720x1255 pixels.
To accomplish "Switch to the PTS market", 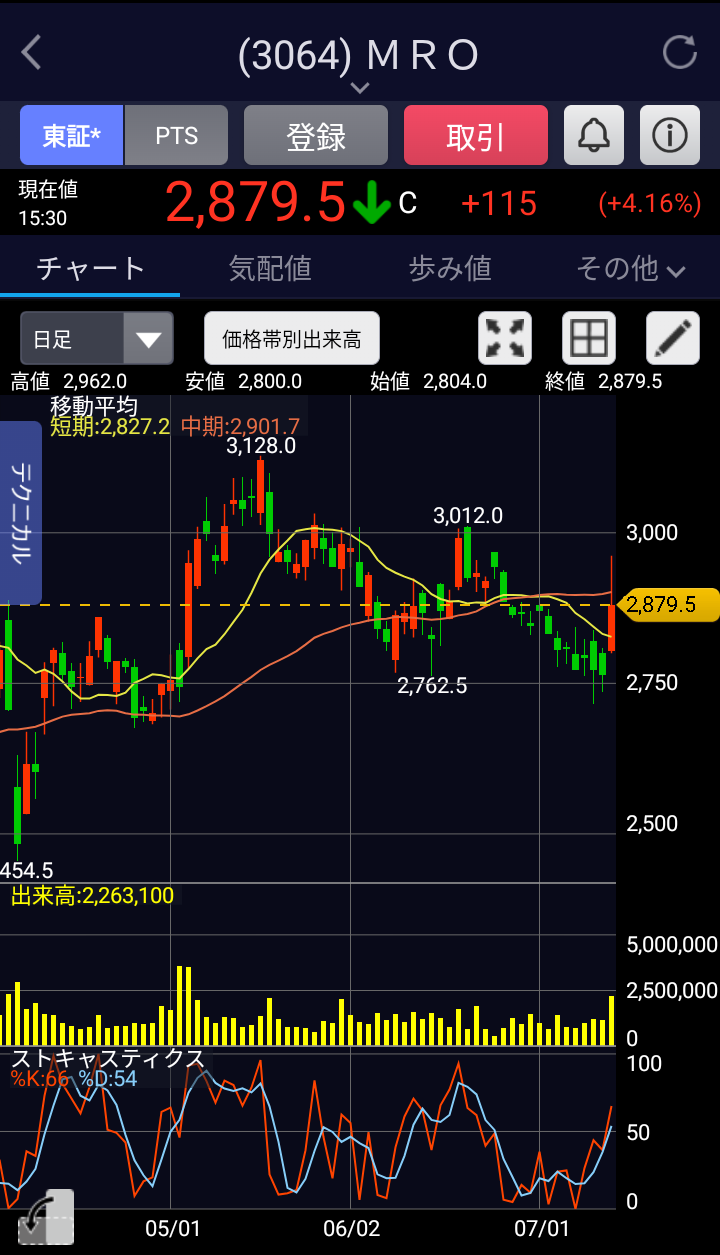I will click(177, 136).
